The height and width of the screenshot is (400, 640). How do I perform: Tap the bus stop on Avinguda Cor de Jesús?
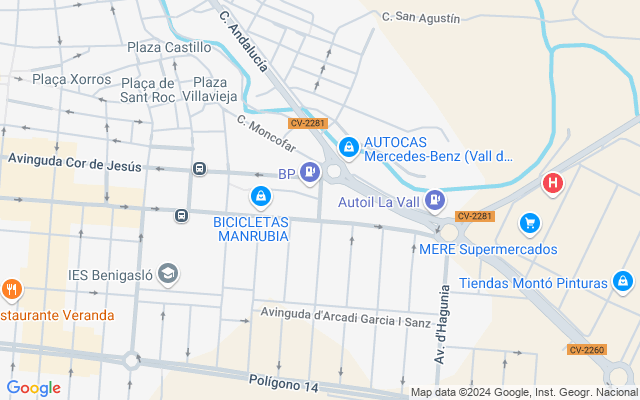click(200, 169)
